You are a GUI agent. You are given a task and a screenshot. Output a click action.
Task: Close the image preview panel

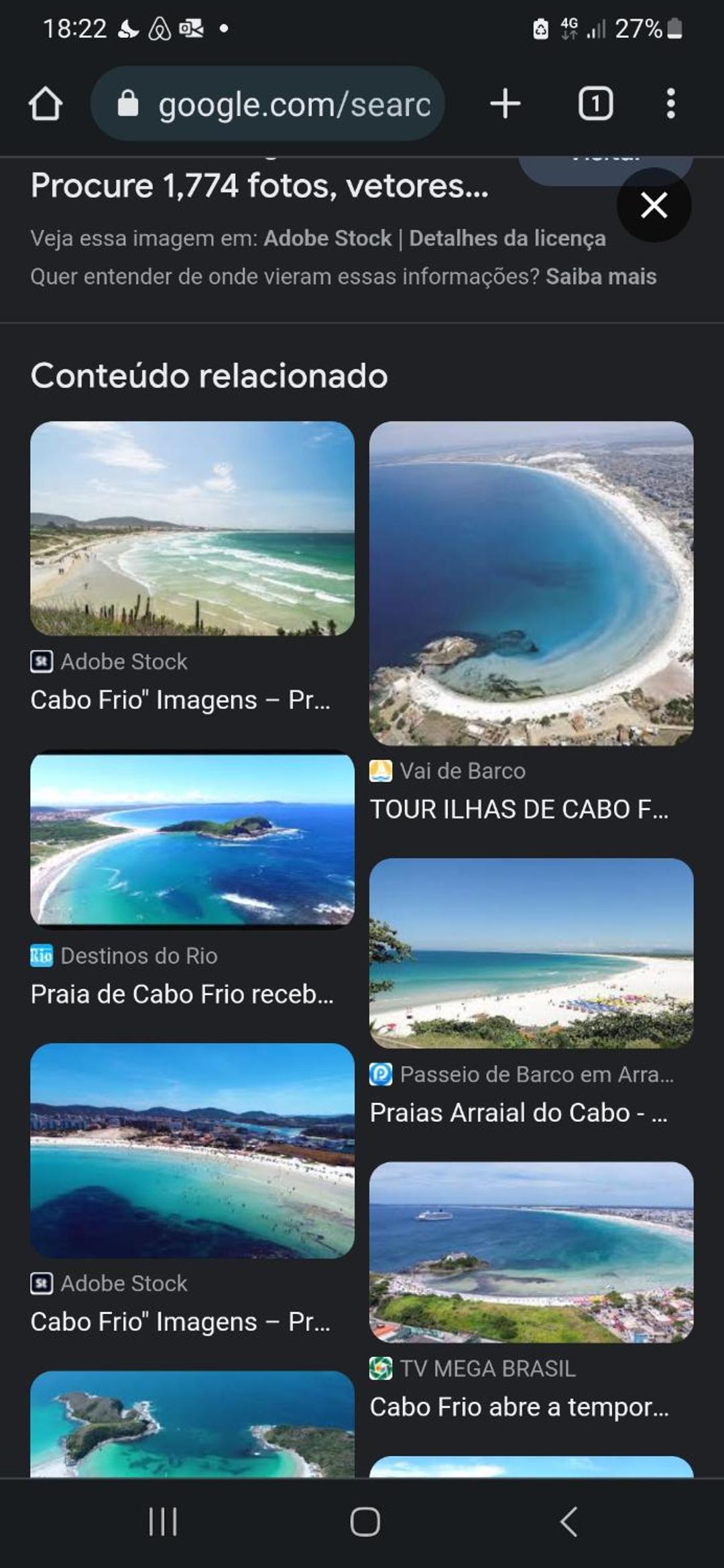[x=654, y=205]
